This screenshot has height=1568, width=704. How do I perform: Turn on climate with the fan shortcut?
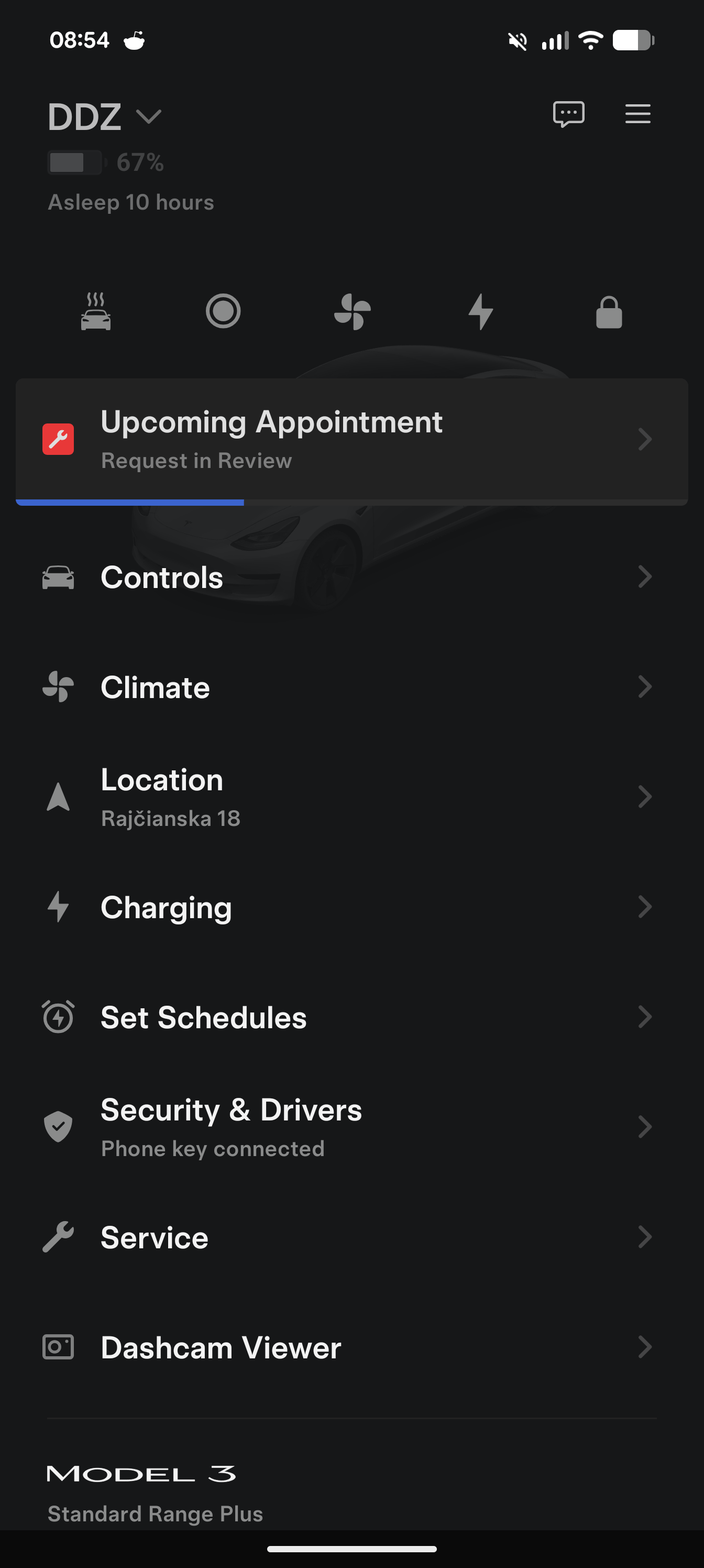click(x=353, y=312)
